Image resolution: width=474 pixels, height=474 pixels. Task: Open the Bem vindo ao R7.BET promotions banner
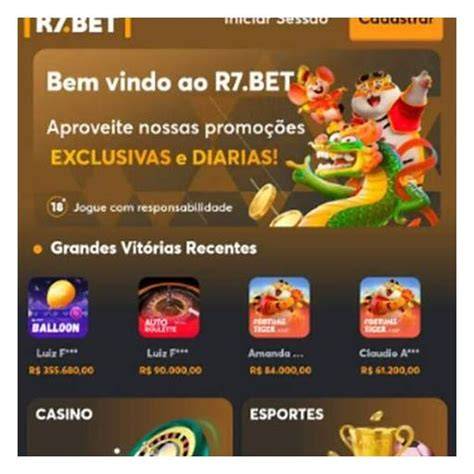pos(236,139)
